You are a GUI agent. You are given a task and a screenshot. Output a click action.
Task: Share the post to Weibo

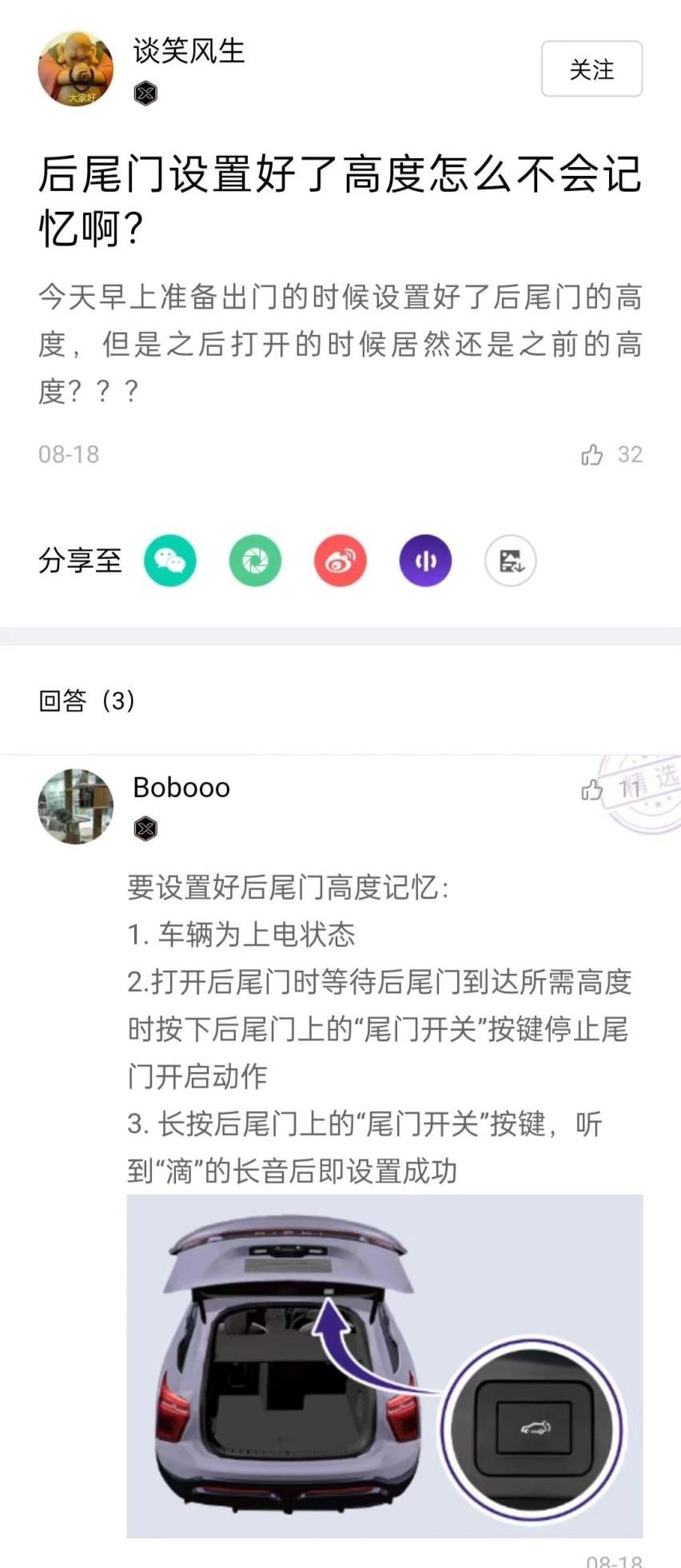340,561
